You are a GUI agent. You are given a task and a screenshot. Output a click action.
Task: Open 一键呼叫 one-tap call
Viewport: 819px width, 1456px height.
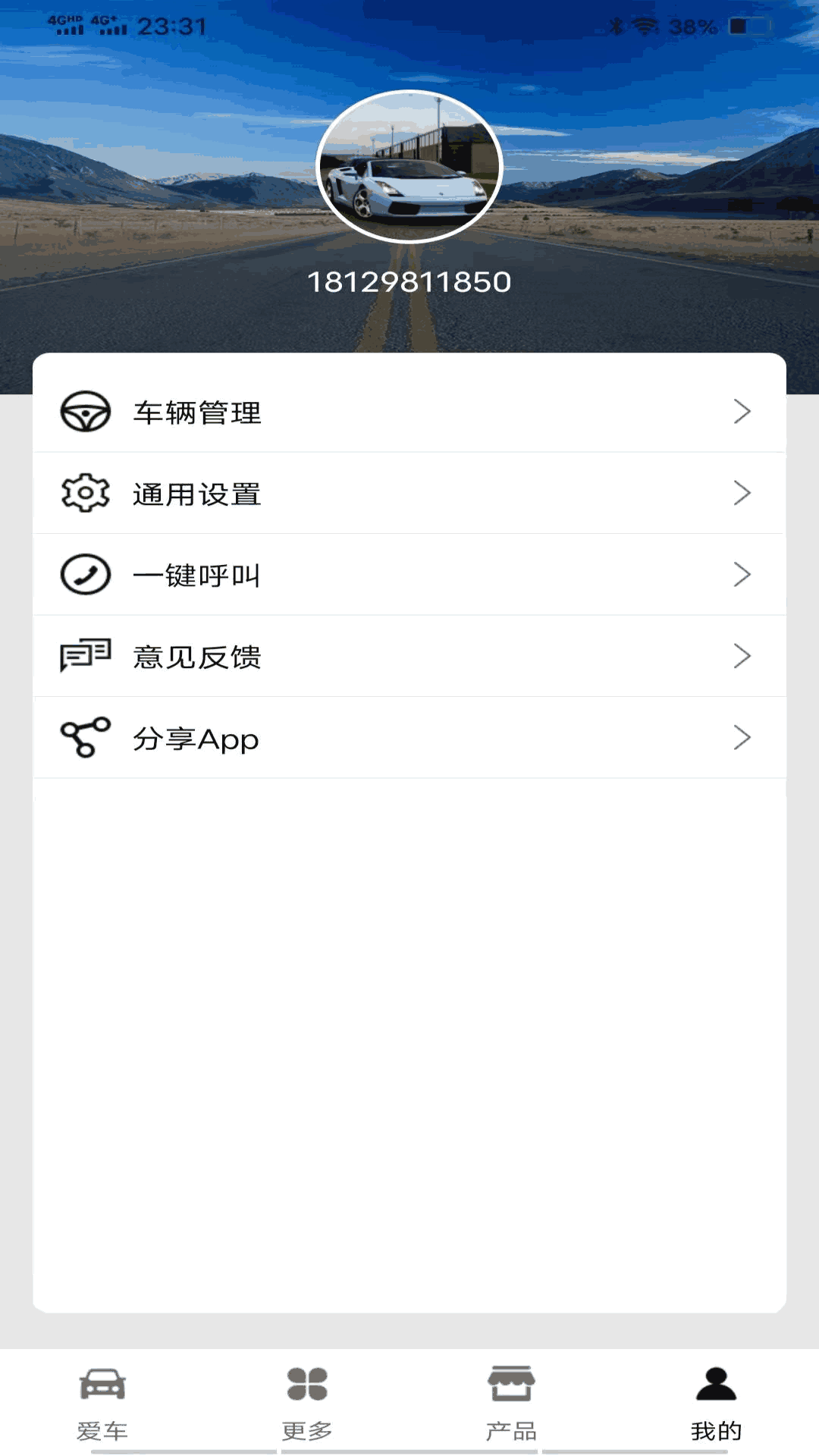[409, 575]
